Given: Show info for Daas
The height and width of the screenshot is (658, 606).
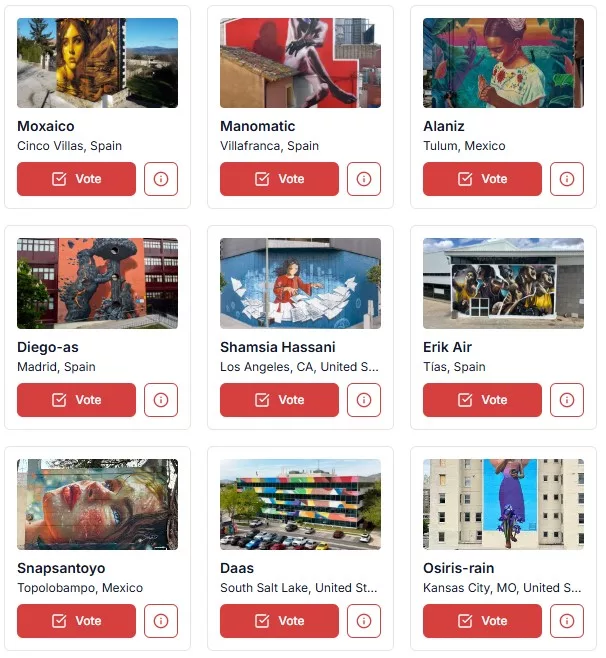Looking at the screenshot, I should pos(364,621).
